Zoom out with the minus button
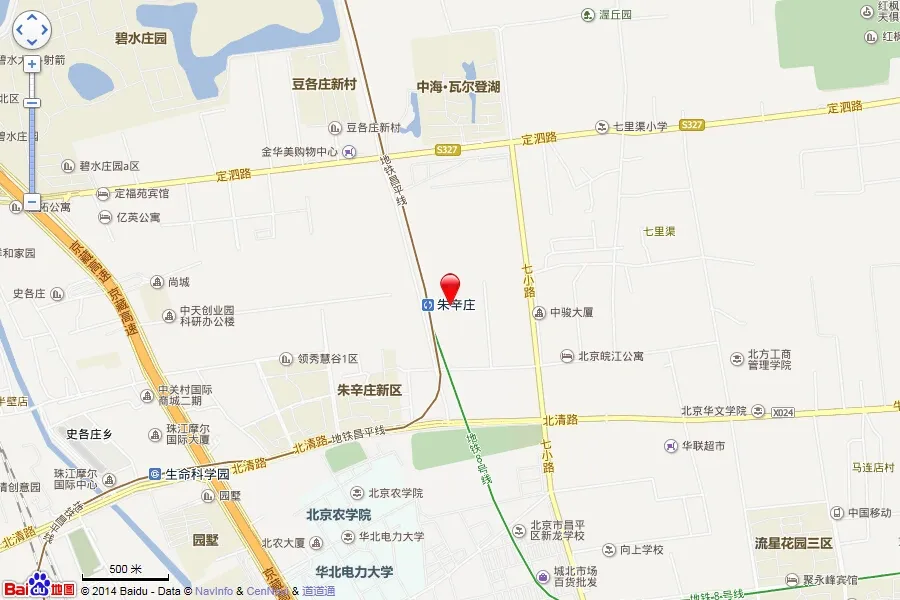 tap(32, 201)
